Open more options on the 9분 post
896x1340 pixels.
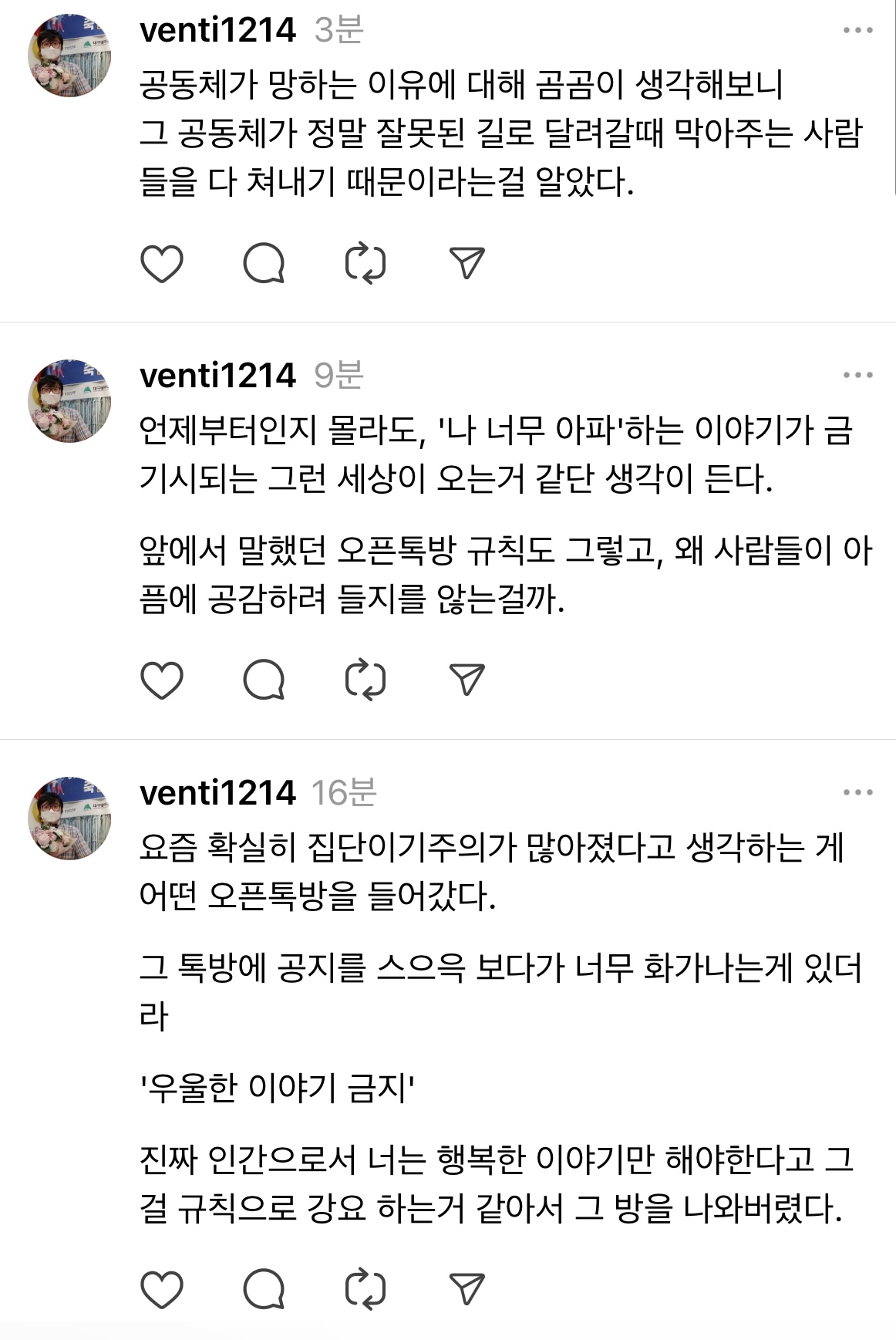857,376
